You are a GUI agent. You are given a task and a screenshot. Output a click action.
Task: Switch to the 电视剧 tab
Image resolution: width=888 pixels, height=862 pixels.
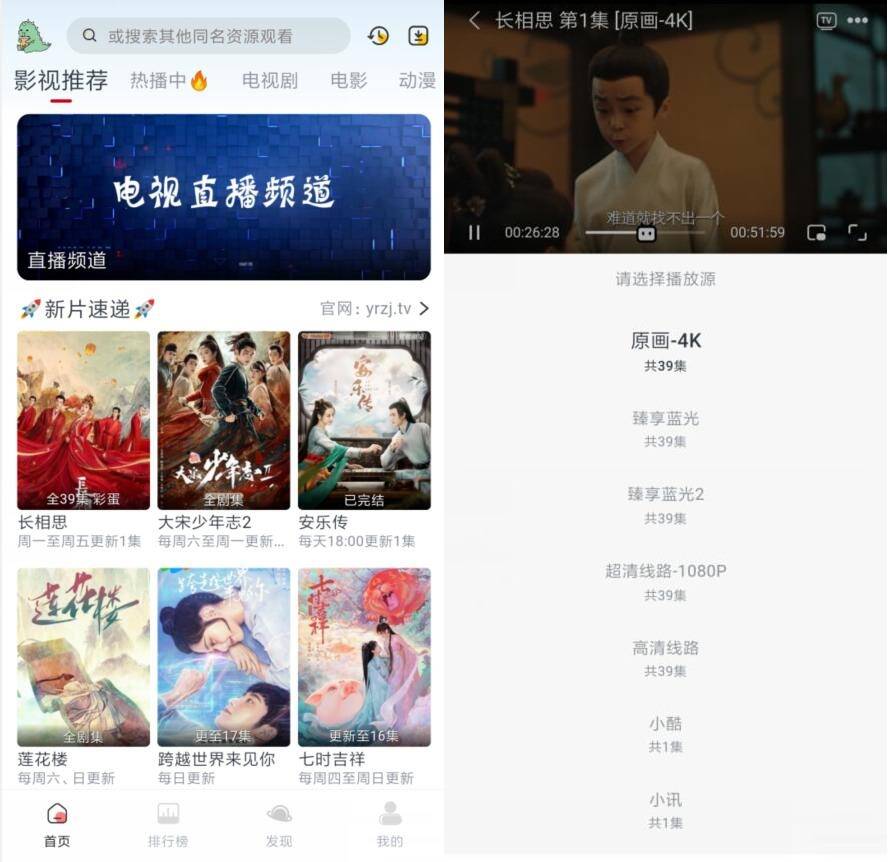click(x=270, y=81)
